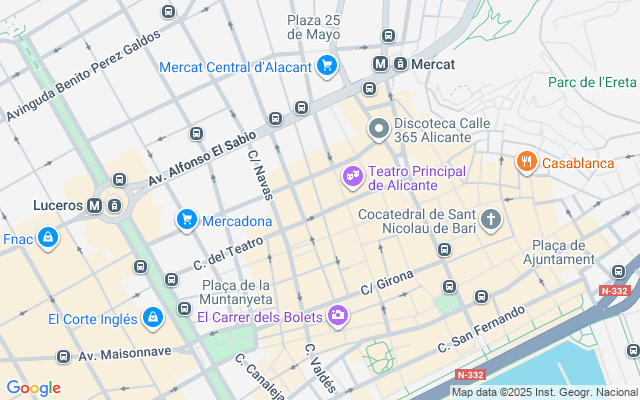Open the El Carrer dels Bolets photo spot

pyautogui.click(x=338, y=316)
